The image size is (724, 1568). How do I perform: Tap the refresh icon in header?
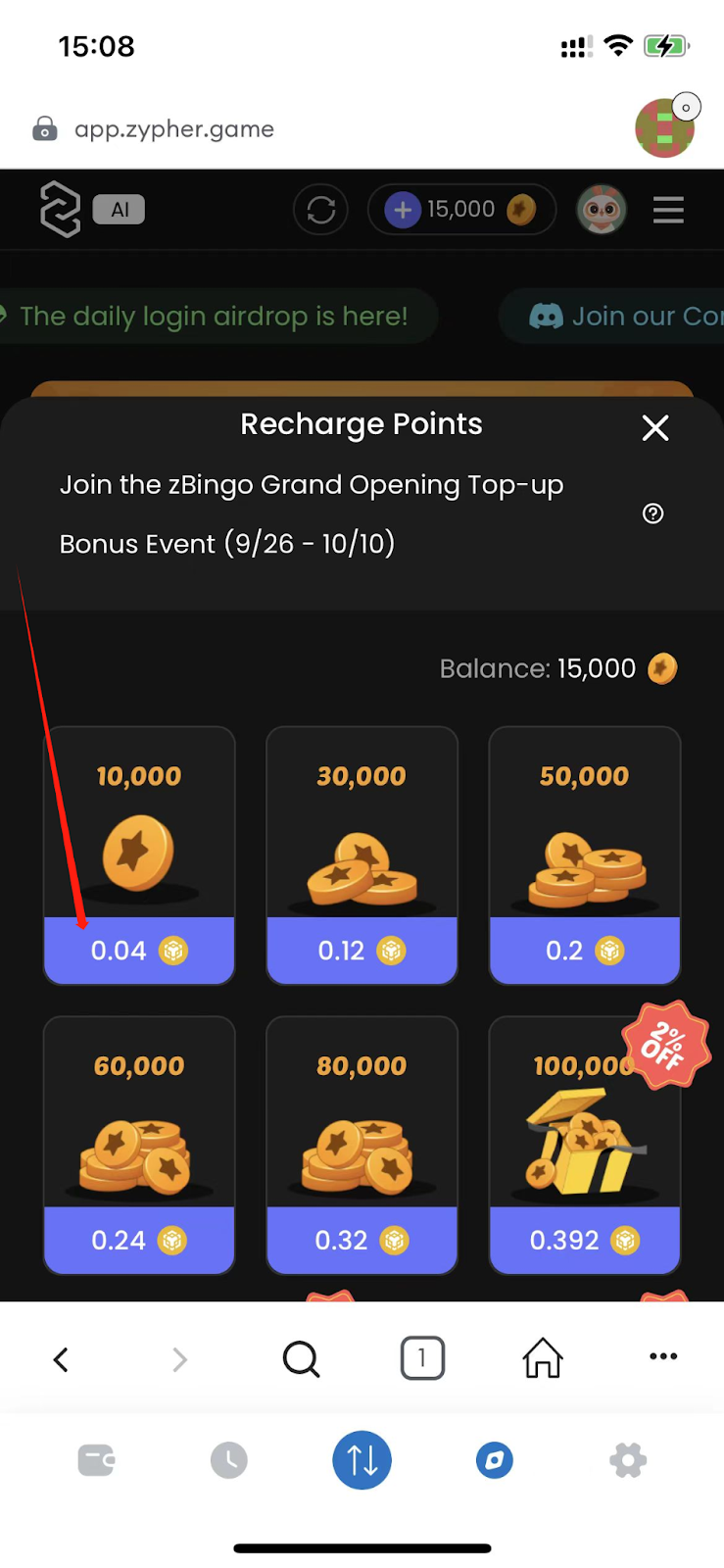tap(320, 210)
